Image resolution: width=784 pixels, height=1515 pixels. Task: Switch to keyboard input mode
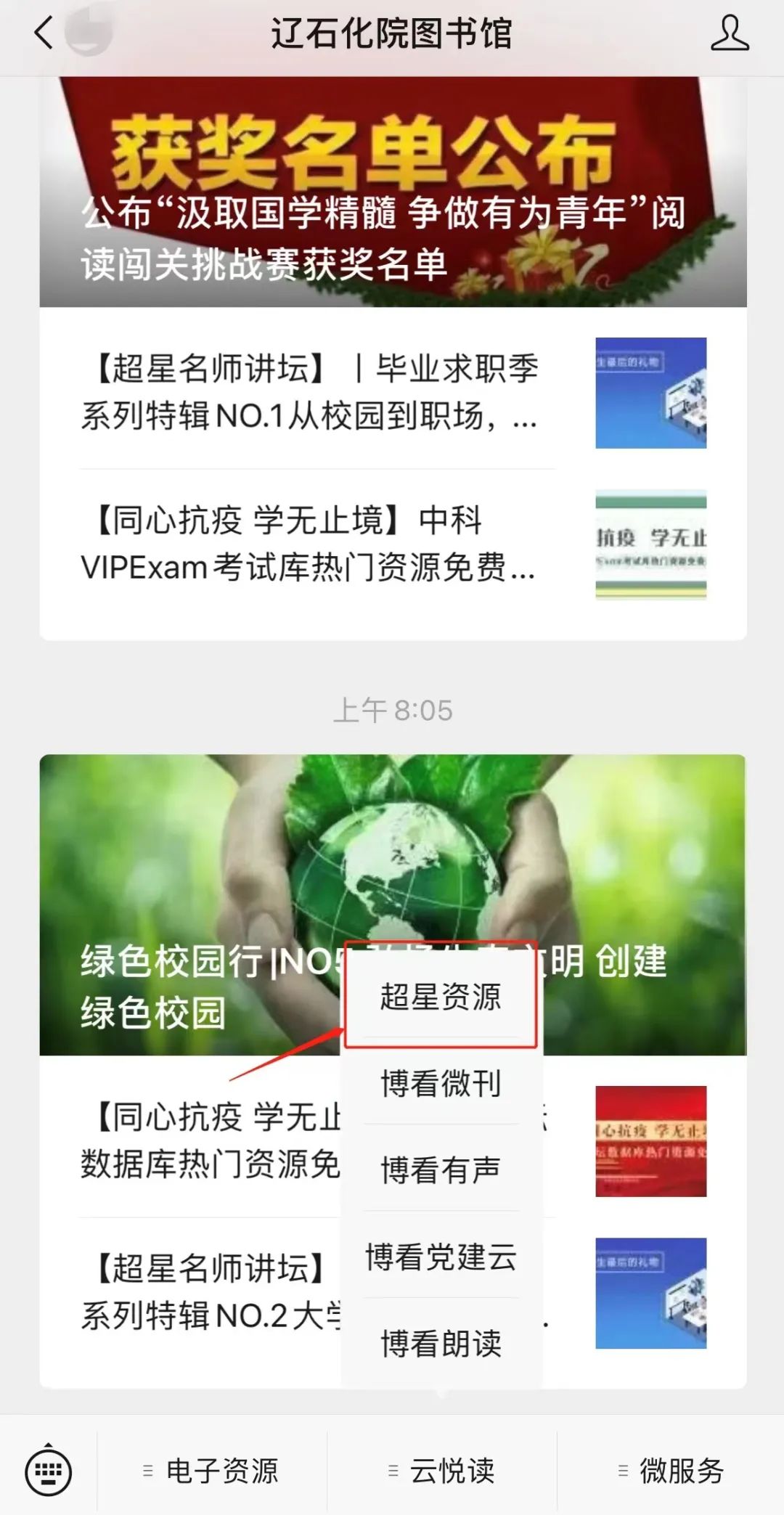[49, 1471]
